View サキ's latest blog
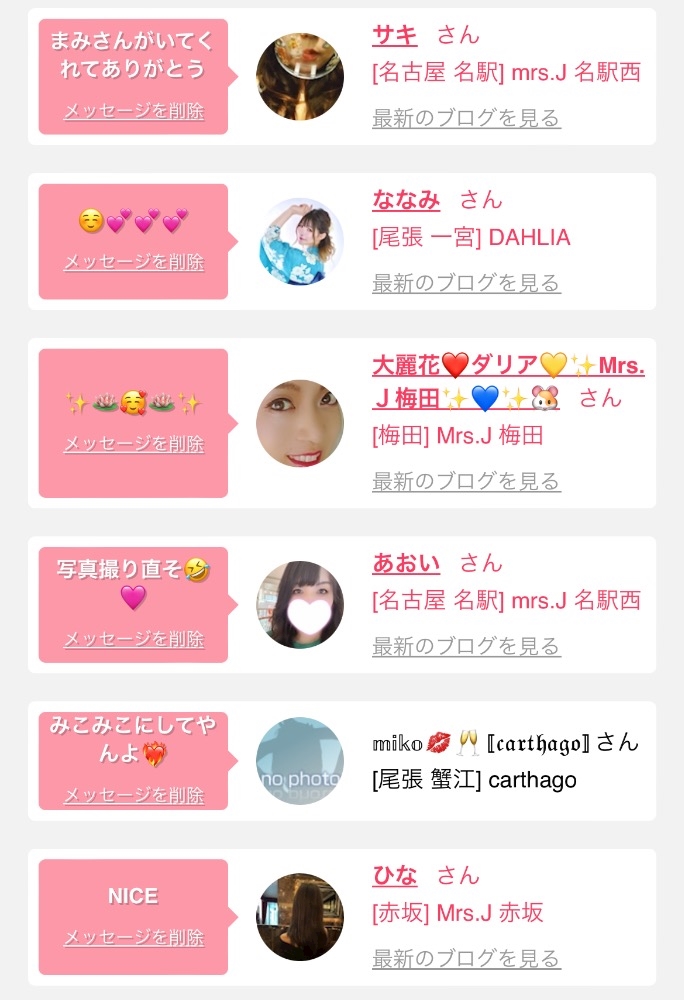The image size is (684, 1000). (x=466, y=118)
